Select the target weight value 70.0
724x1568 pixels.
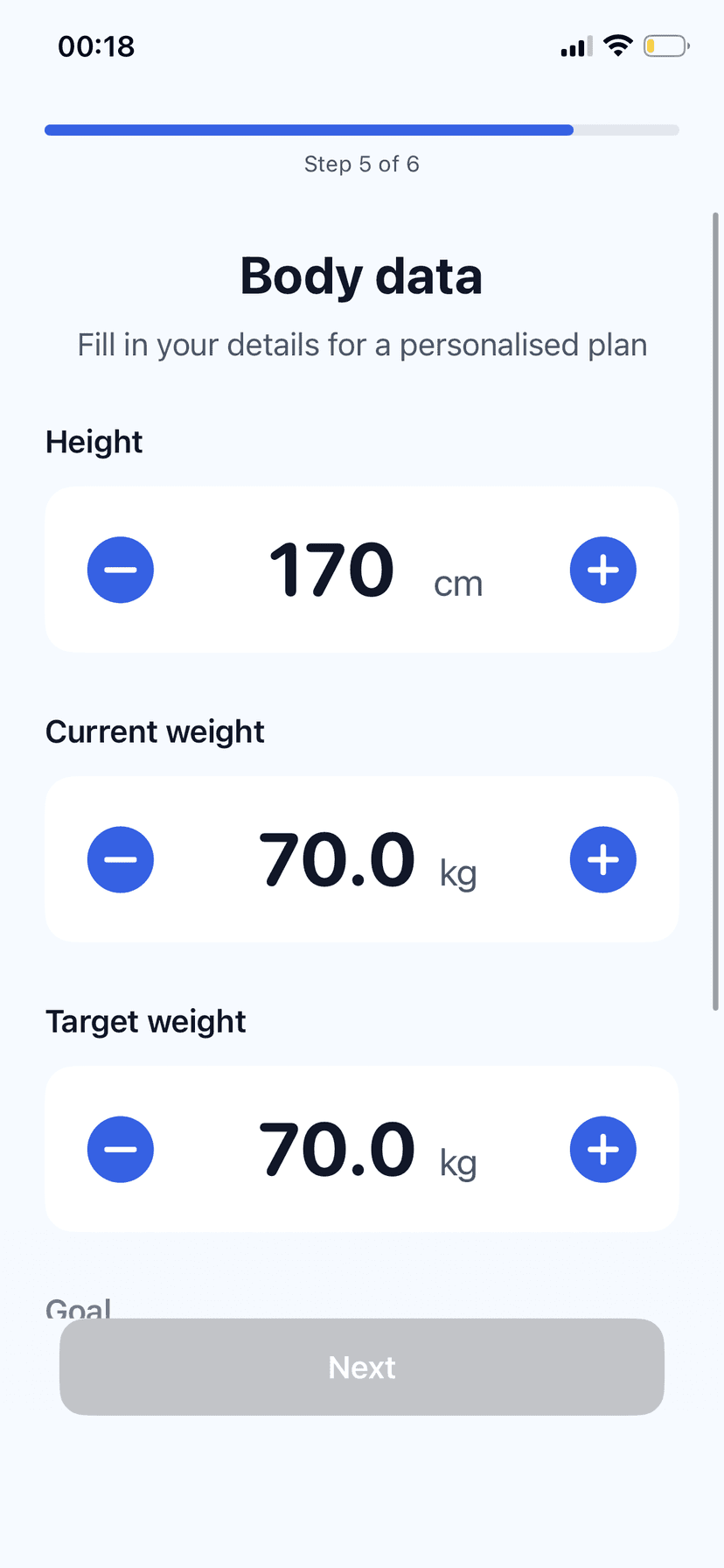[338, 1149]
